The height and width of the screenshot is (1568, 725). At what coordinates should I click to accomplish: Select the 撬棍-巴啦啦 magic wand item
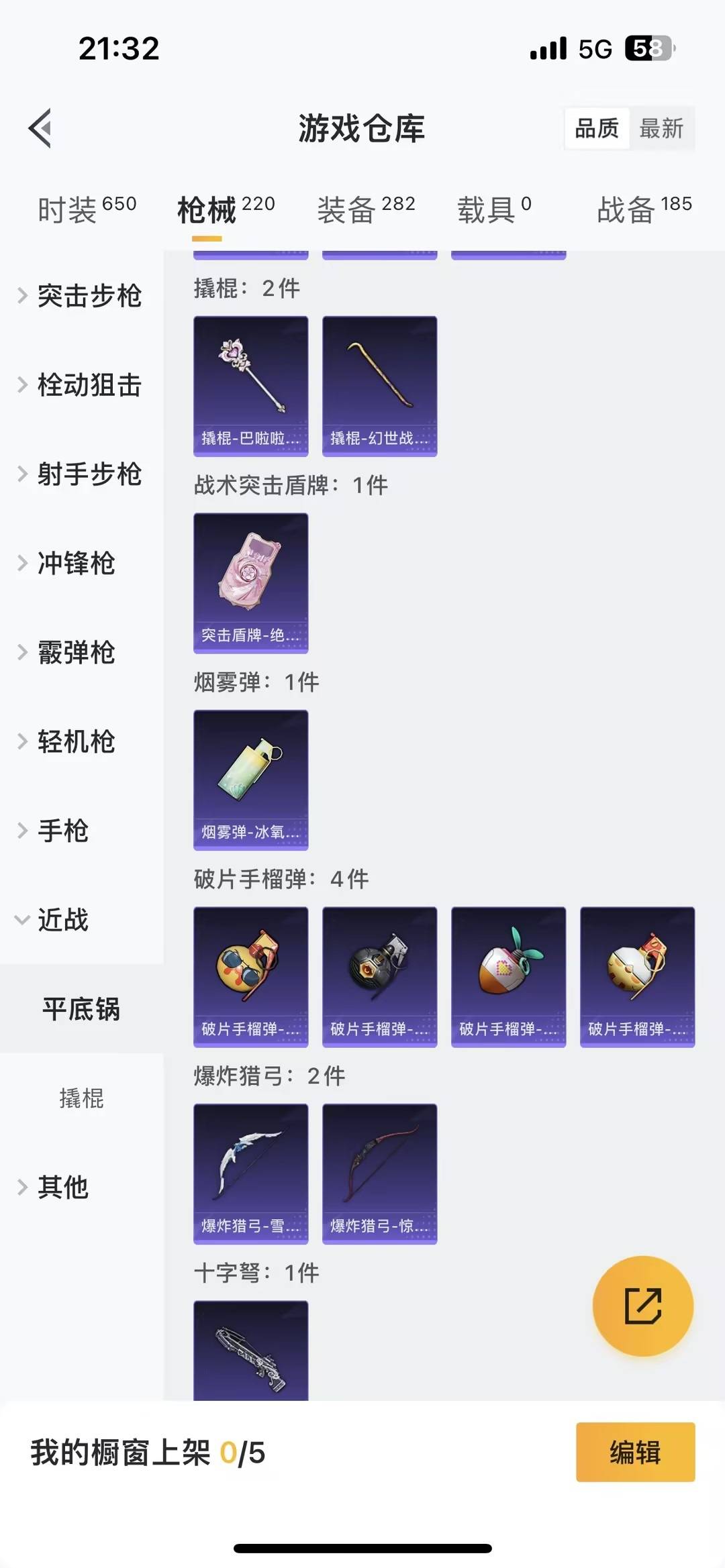pyautogui.click(x=250, y=382)
